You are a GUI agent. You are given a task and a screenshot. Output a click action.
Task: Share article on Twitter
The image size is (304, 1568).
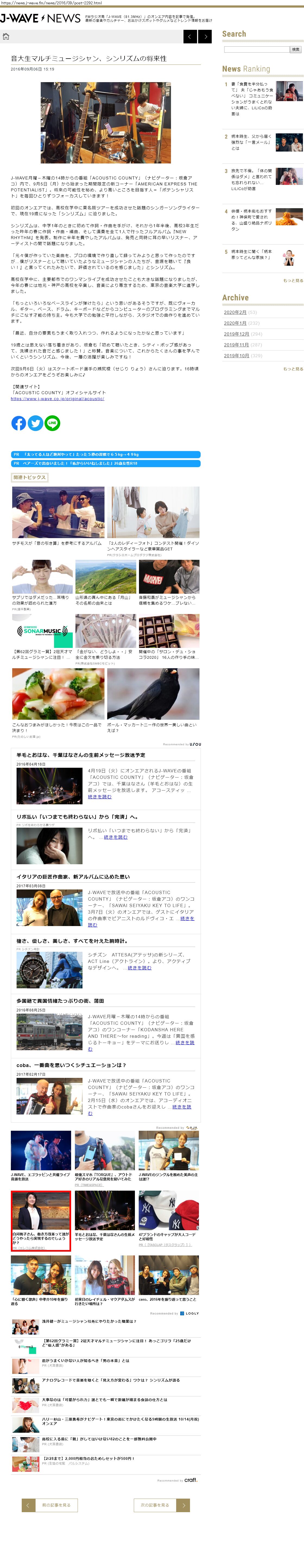click(x=35, y=423)
